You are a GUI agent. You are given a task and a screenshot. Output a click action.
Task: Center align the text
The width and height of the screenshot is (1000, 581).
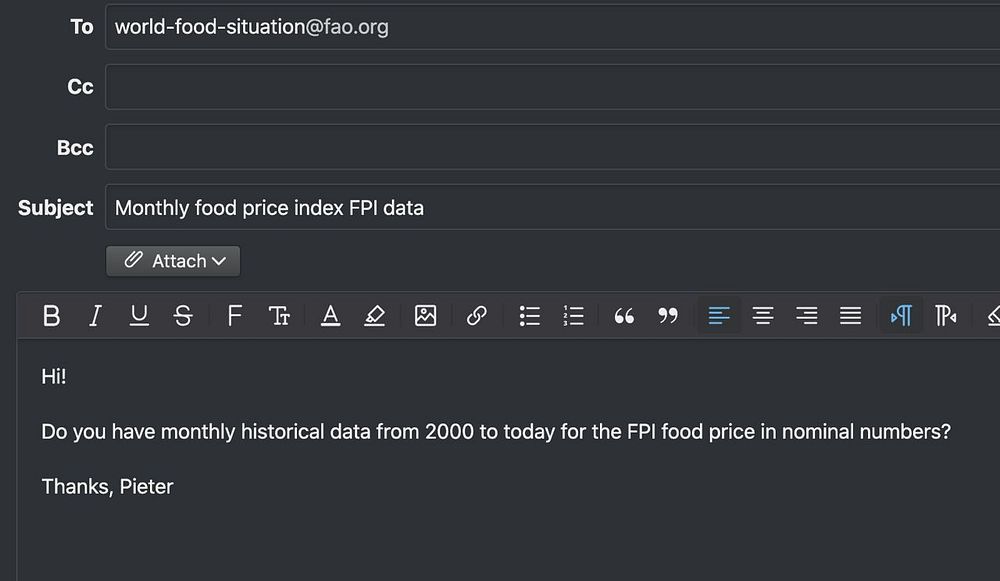(x=763, y=316)
